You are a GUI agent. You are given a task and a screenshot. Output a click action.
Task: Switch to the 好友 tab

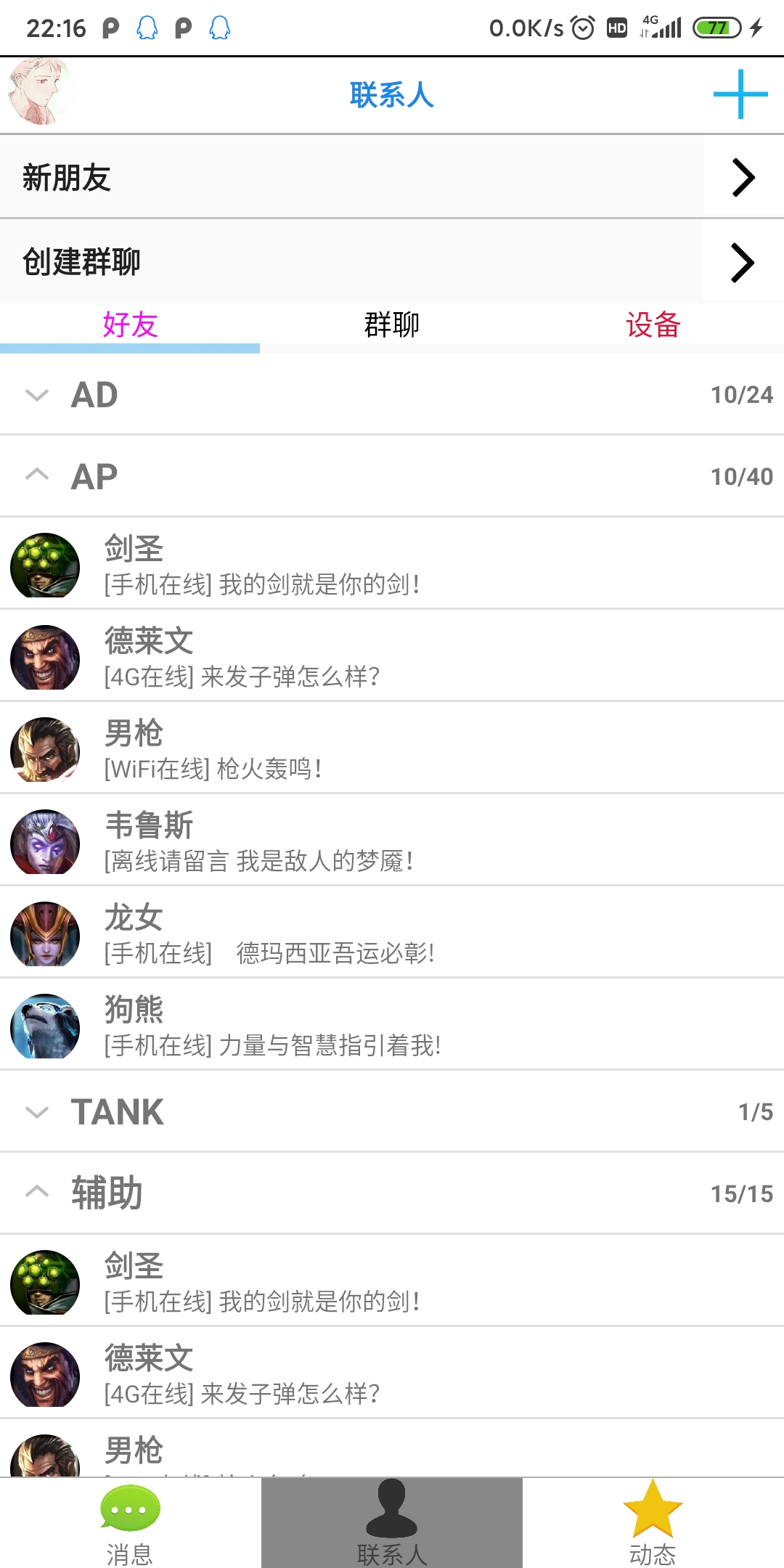point(130,324)
